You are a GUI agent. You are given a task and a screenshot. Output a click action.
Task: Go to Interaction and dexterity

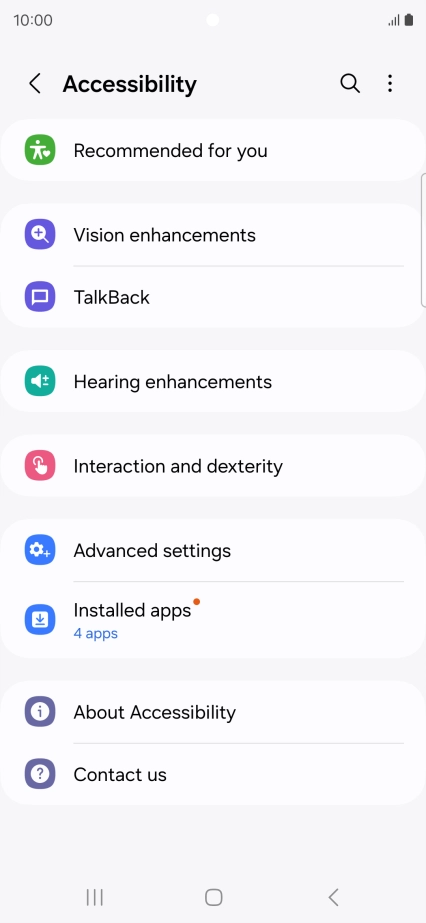coord(213,466)
